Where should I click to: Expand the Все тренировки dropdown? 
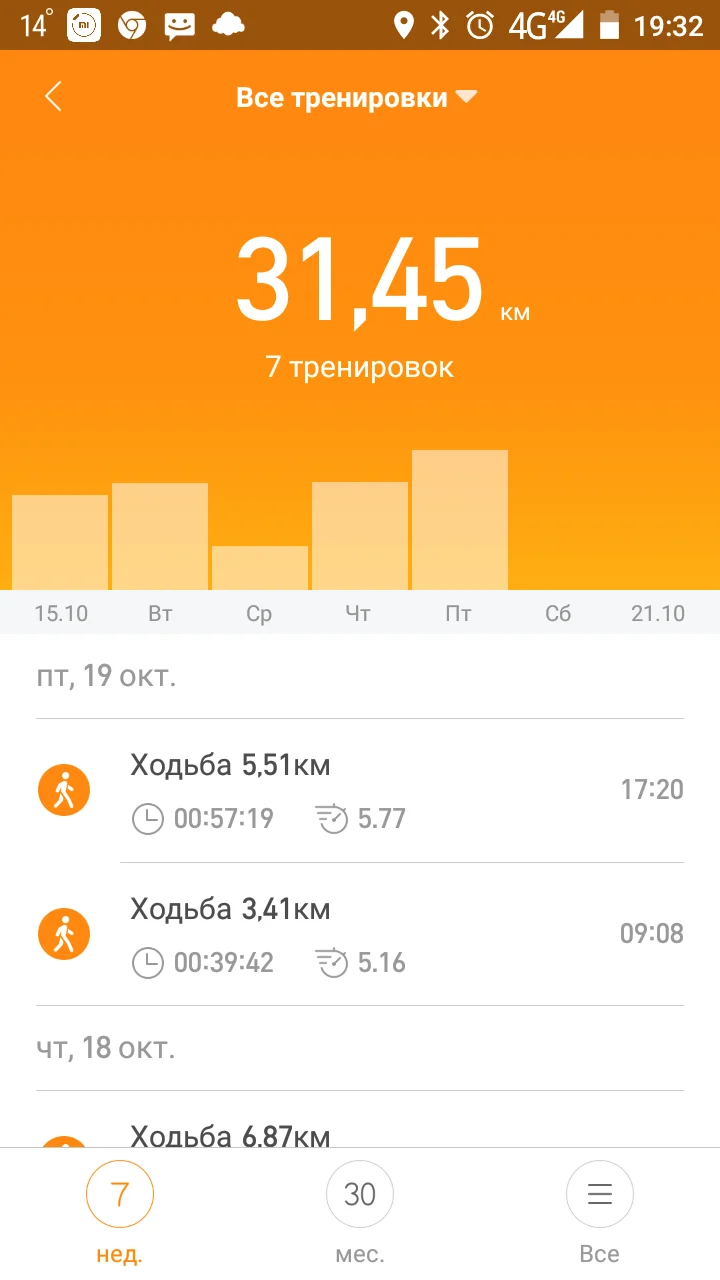(x=357, y=98)
